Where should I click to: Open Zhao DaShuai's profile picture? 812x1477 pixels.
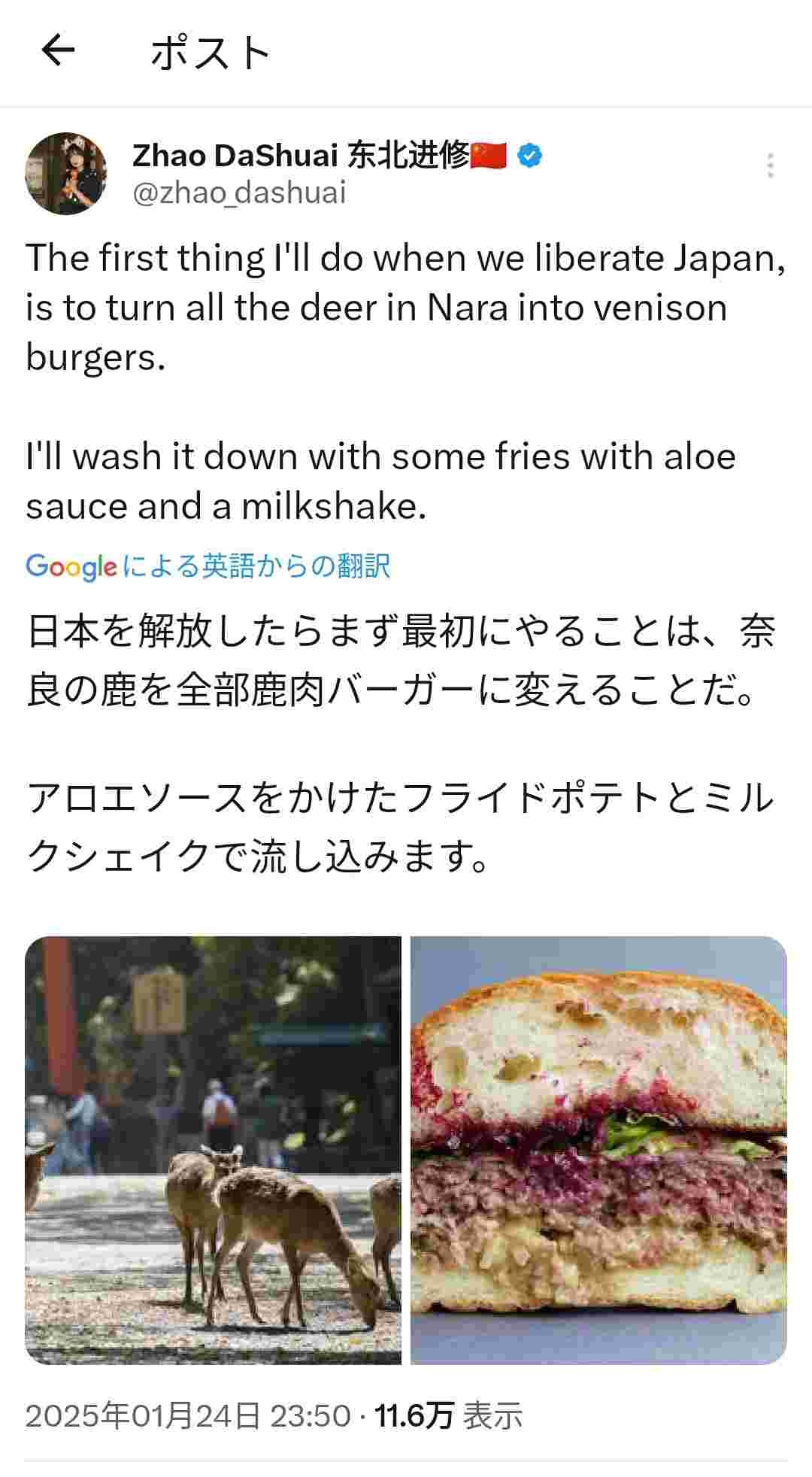pos(65,174)
